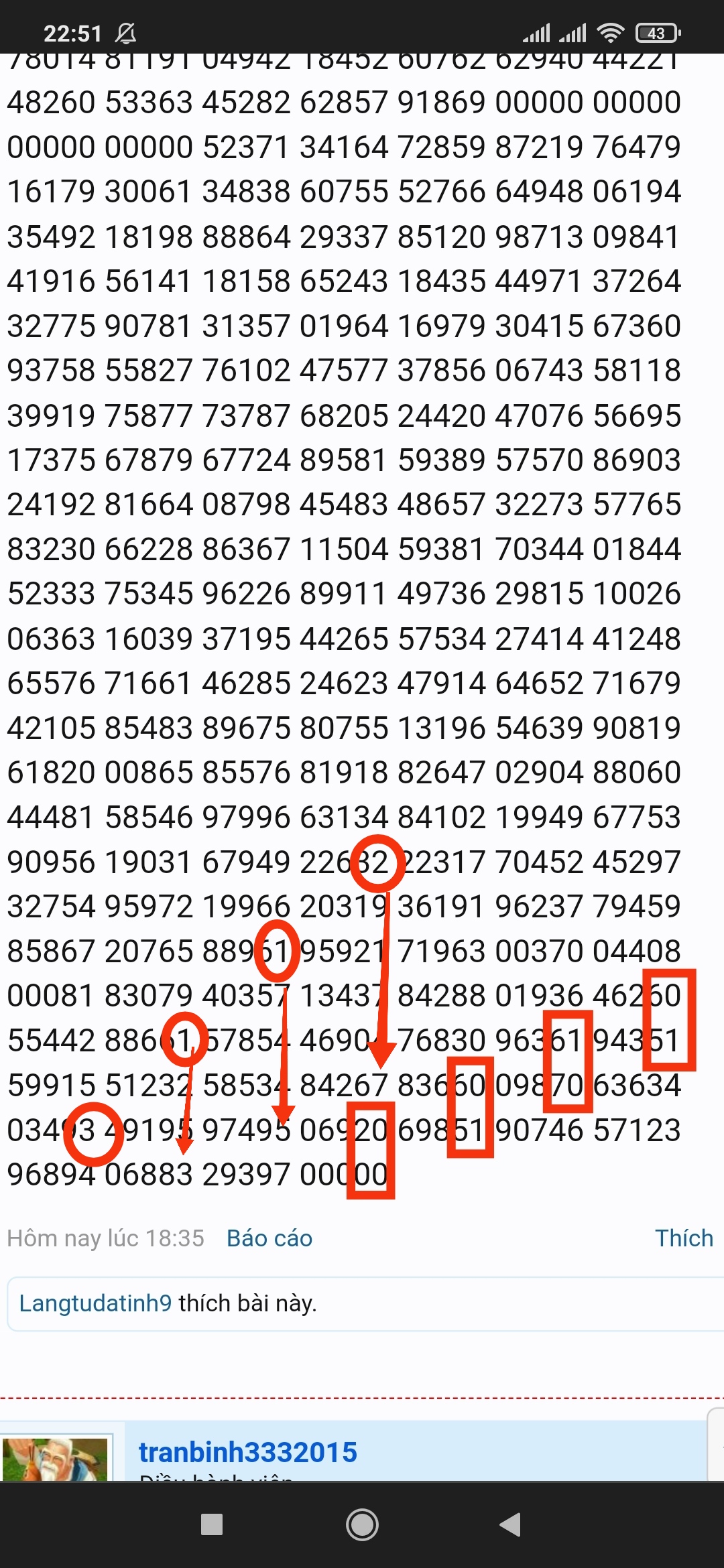The width and height of the screenshot is (724, 1568).
Task: Go back with the system back button
Action: pyautogui.click(x=511, y=1524)
